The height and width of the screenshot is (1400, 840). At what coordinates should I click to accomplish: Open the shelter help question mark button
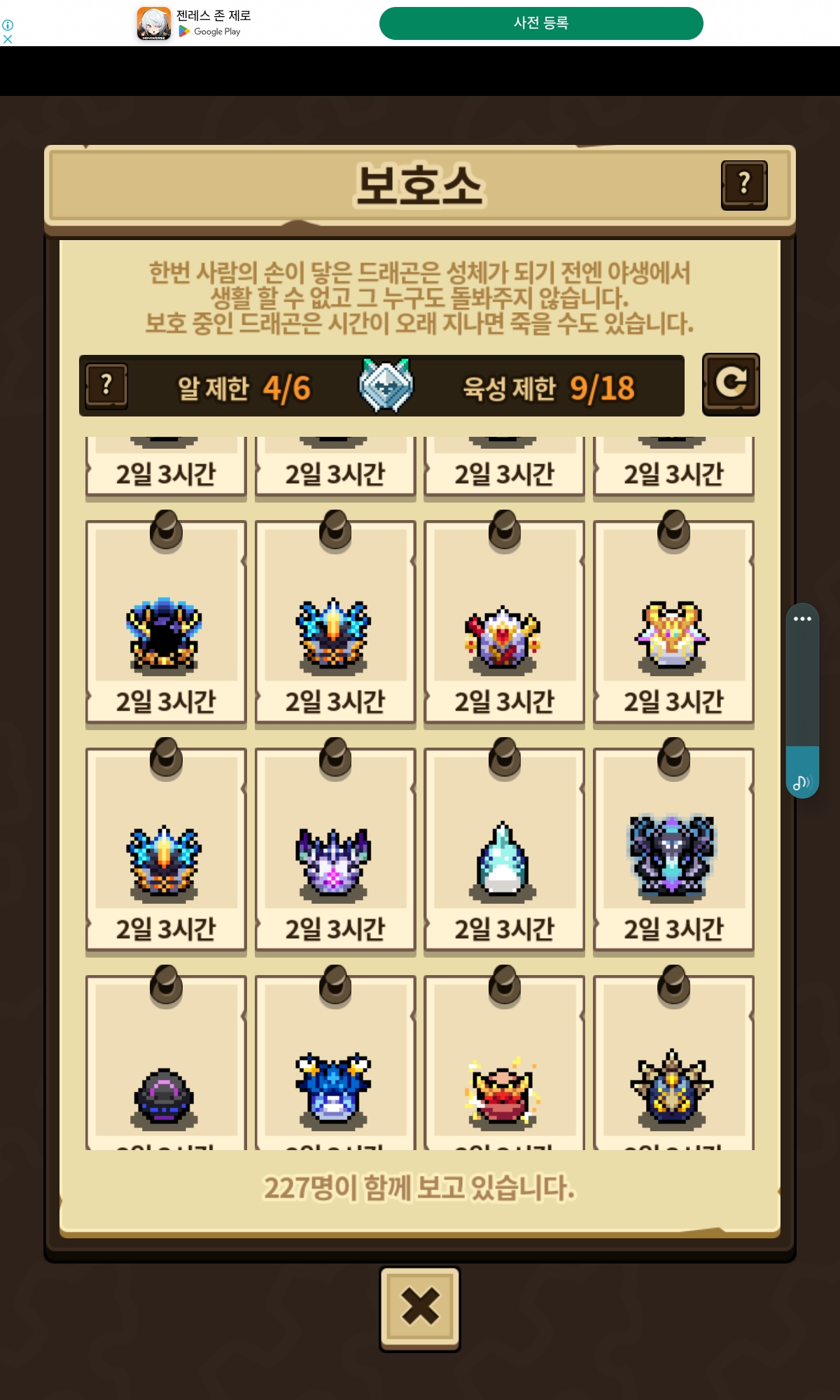coord(744,185)
